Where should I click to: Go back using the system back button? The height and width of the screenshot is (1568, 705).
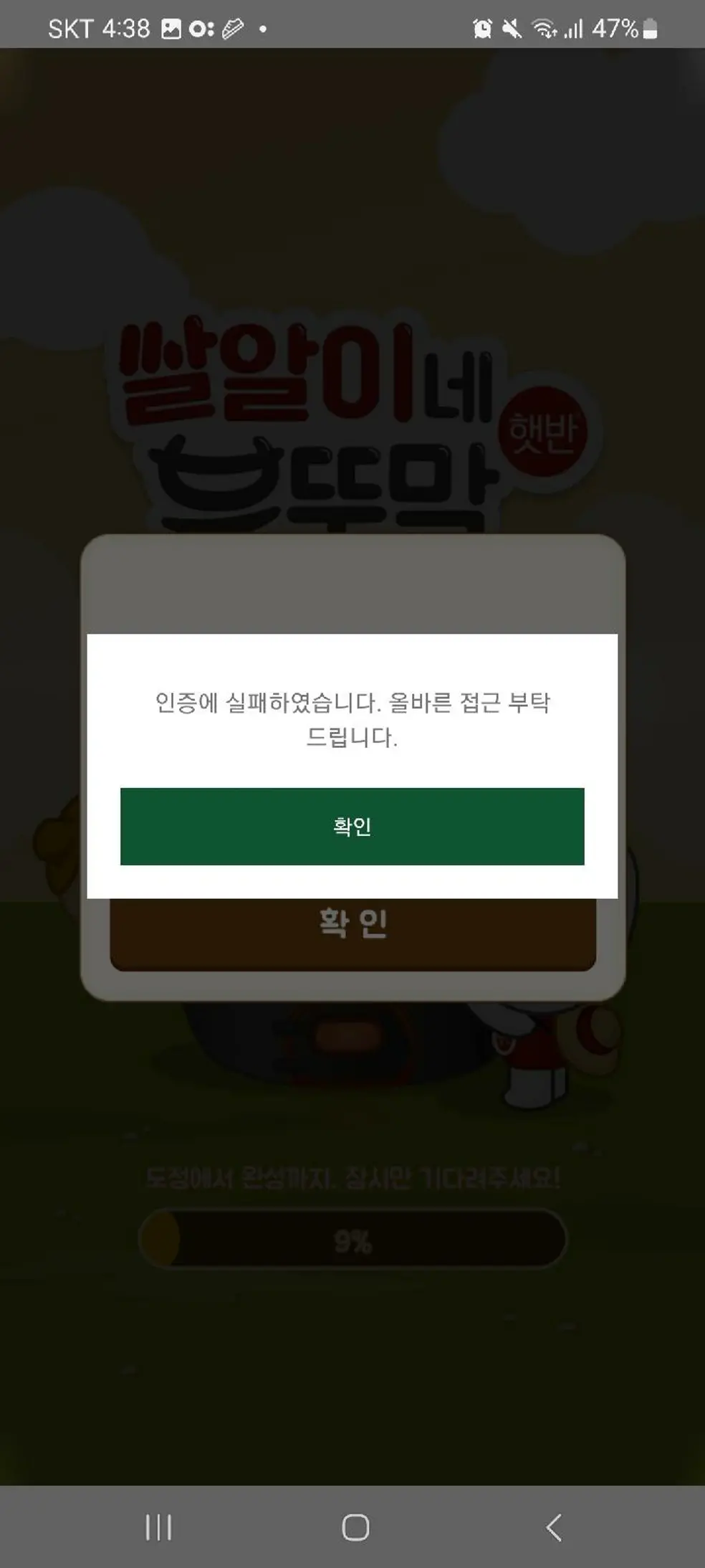(x=553, y=1527)
